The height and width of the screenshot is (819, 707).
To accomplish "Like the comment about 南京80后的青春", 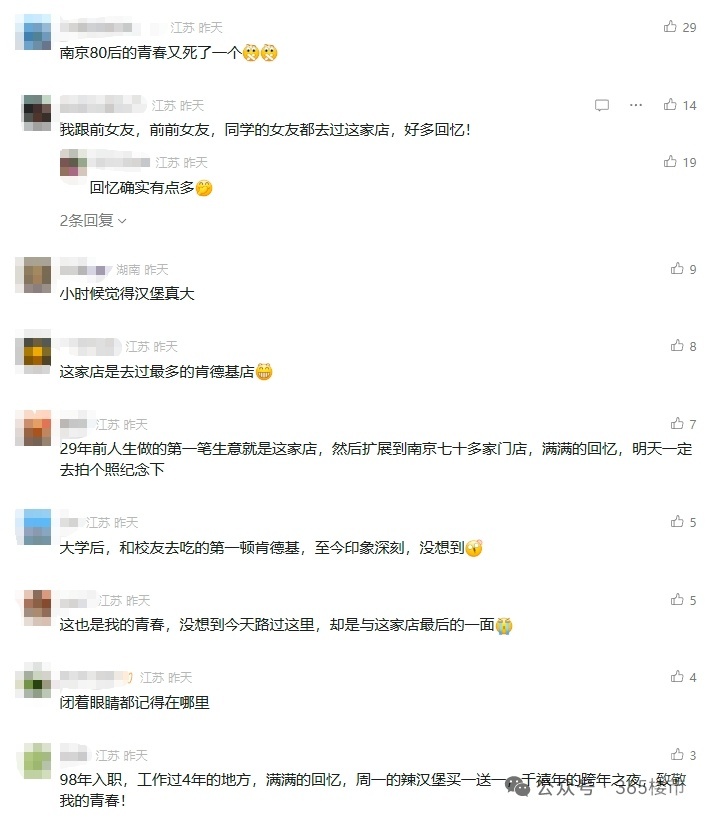I will (670, 27).
